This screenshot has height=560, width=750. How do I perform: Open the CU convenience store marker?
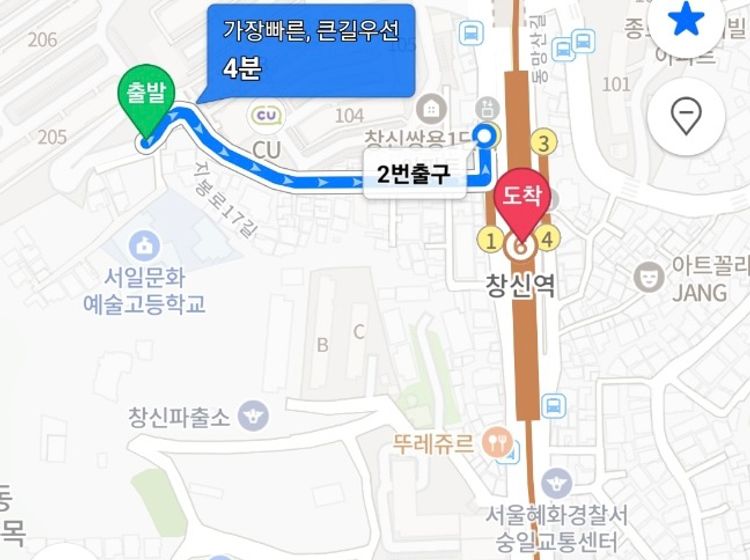point(266,117)
